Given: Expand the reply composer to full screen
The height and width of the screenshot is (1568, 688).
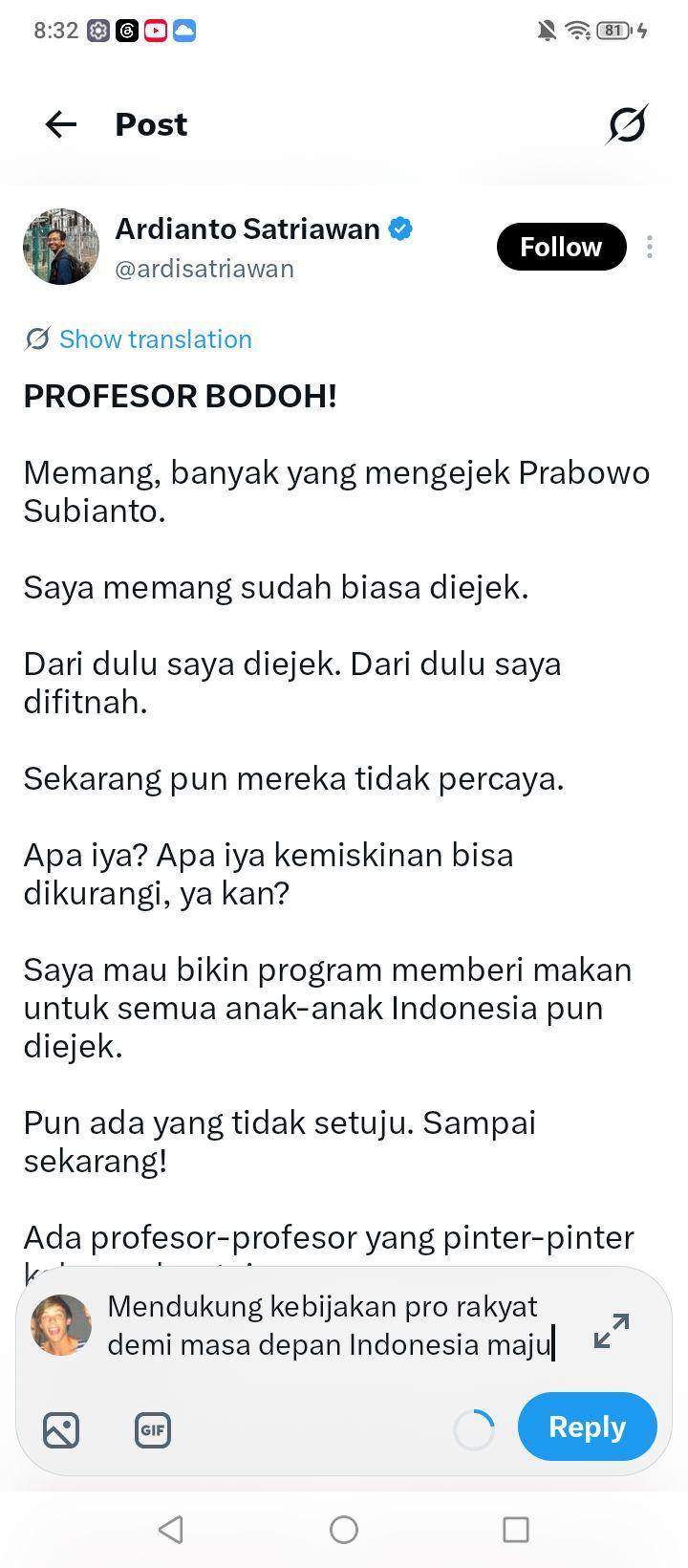Looking at the screenshot, I should (612, 1330).
